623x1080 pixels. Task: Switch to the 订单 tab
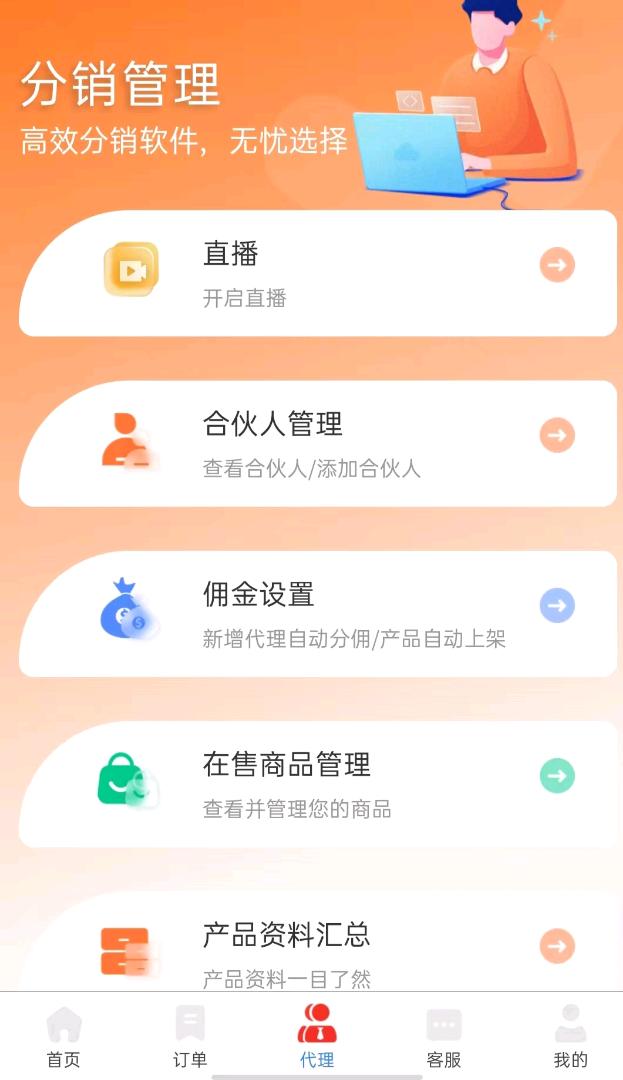pyautogui.click(x=190, y=1037)
